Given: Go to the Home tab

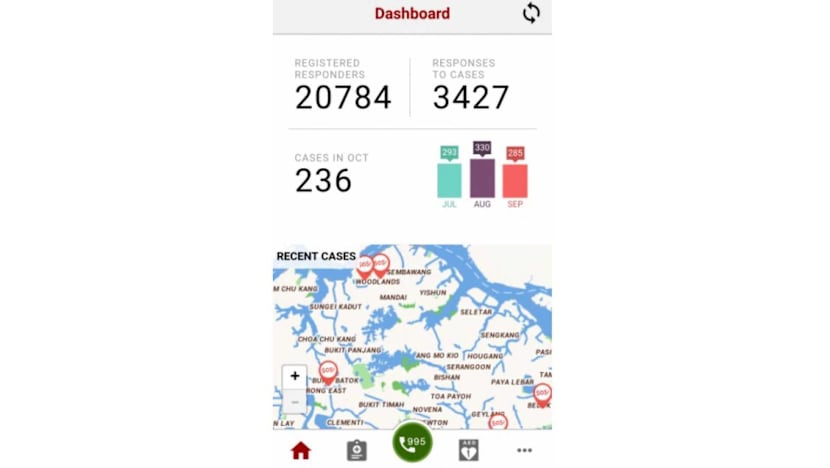Looking at the screenshot, I should click(301, 450).
